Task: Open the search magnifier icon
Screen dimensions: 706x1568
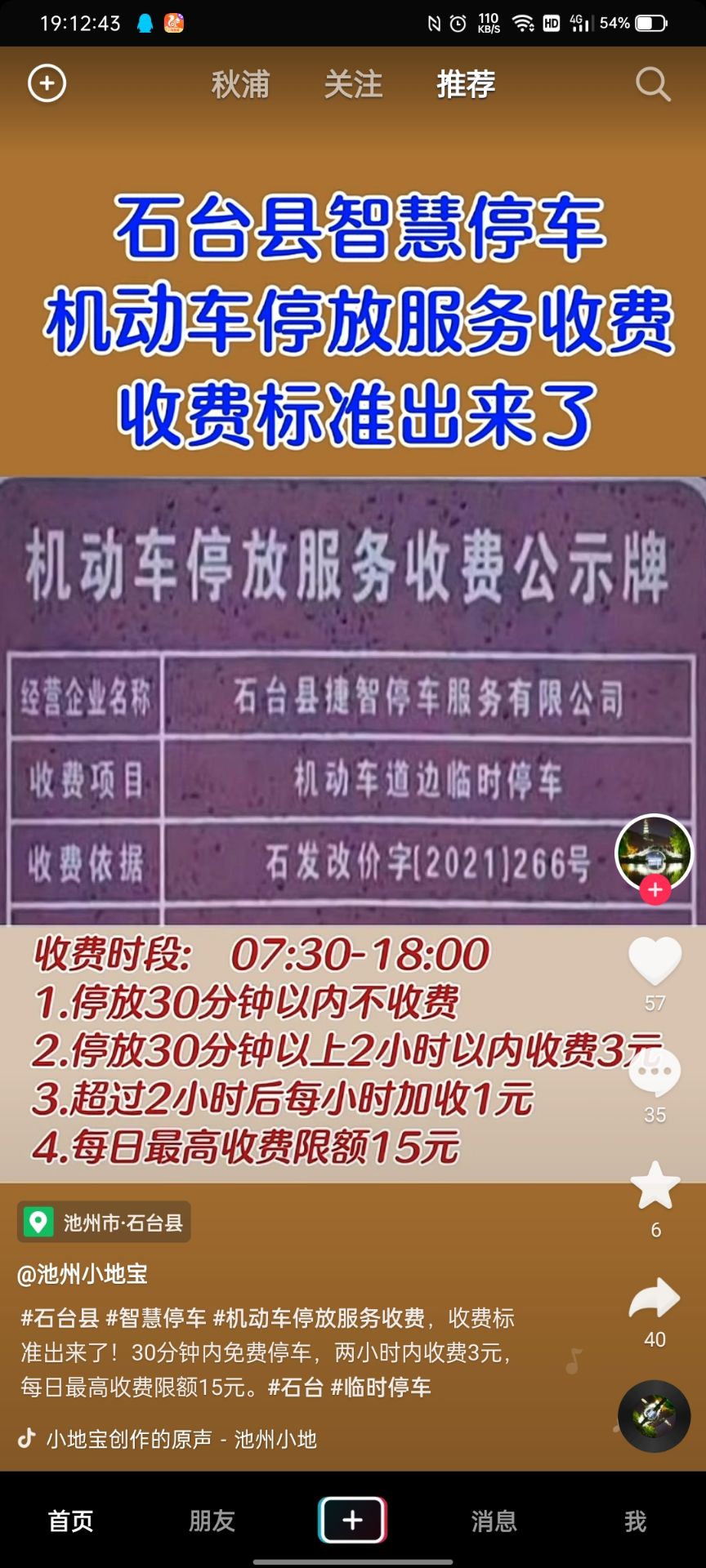Action: click(653, 84)
